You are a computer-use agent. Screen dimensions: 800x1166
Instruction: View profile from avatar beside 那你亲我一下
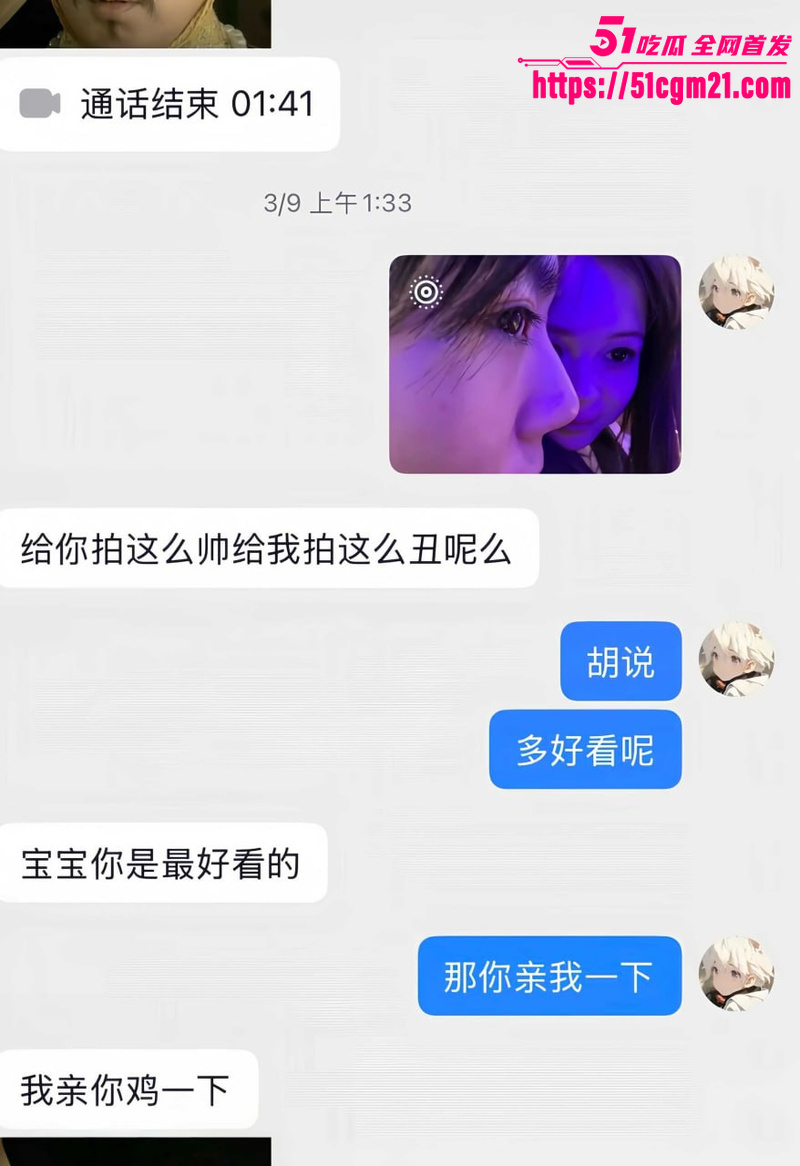tap(736, 973)
